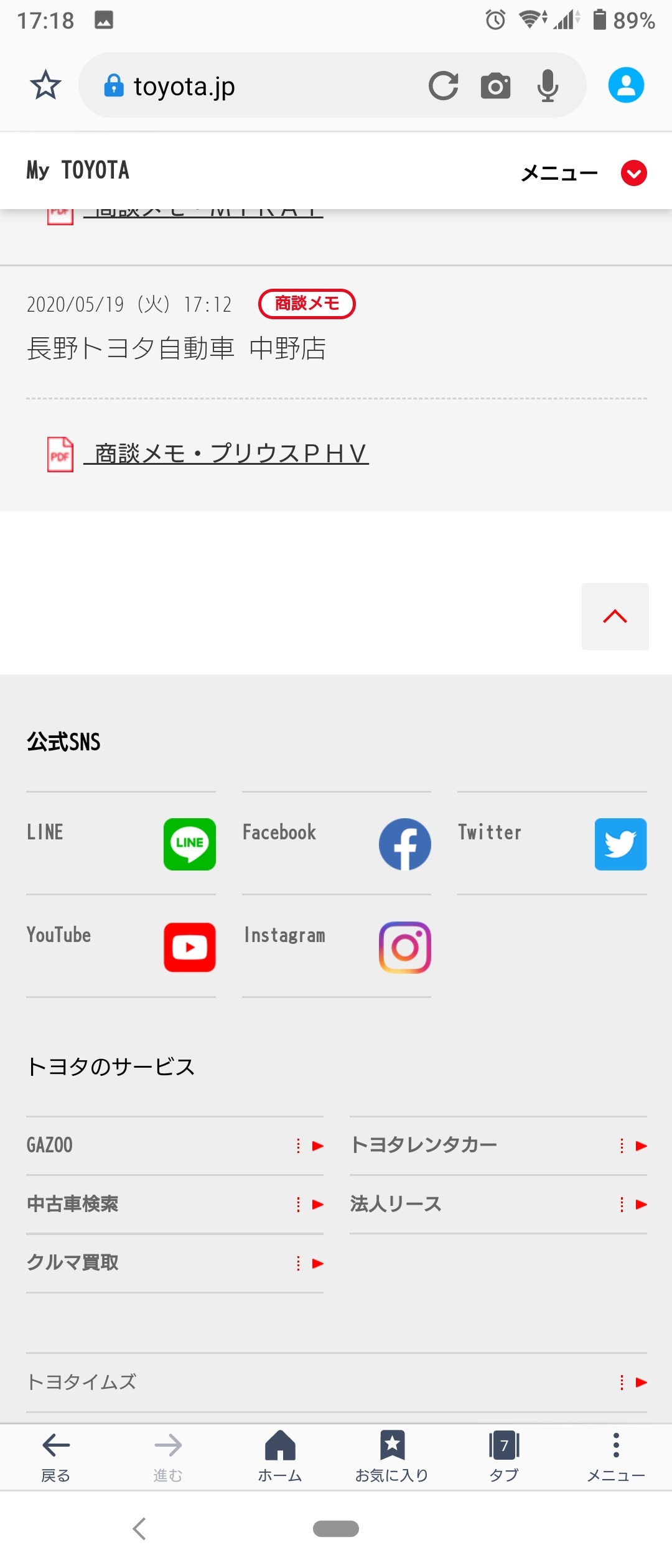Screen dimensions: 672x1568
Task: Open the GAZOO service link
Action: (x=174, y=1146)
